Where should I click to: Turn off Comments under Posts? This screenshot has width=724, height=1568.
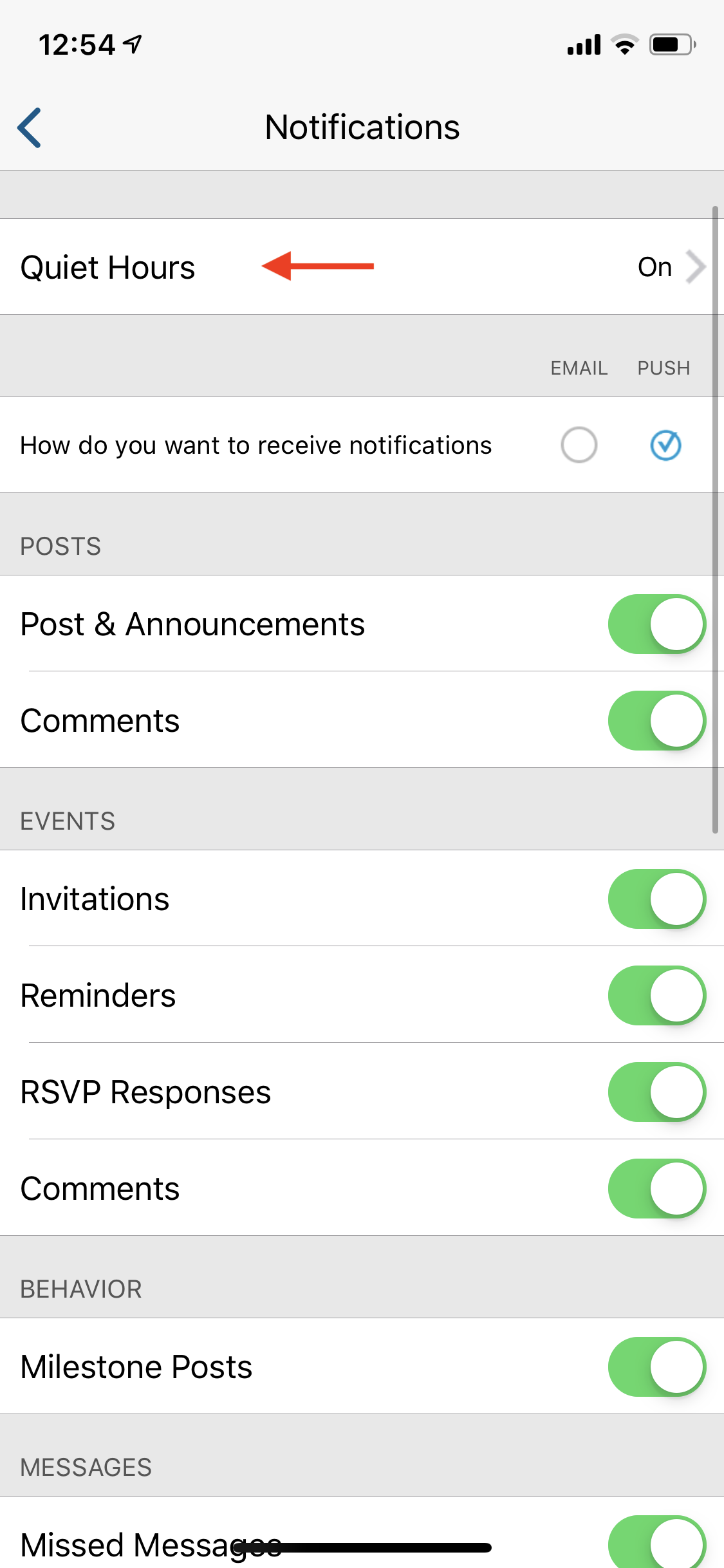(x=656, y=720)
